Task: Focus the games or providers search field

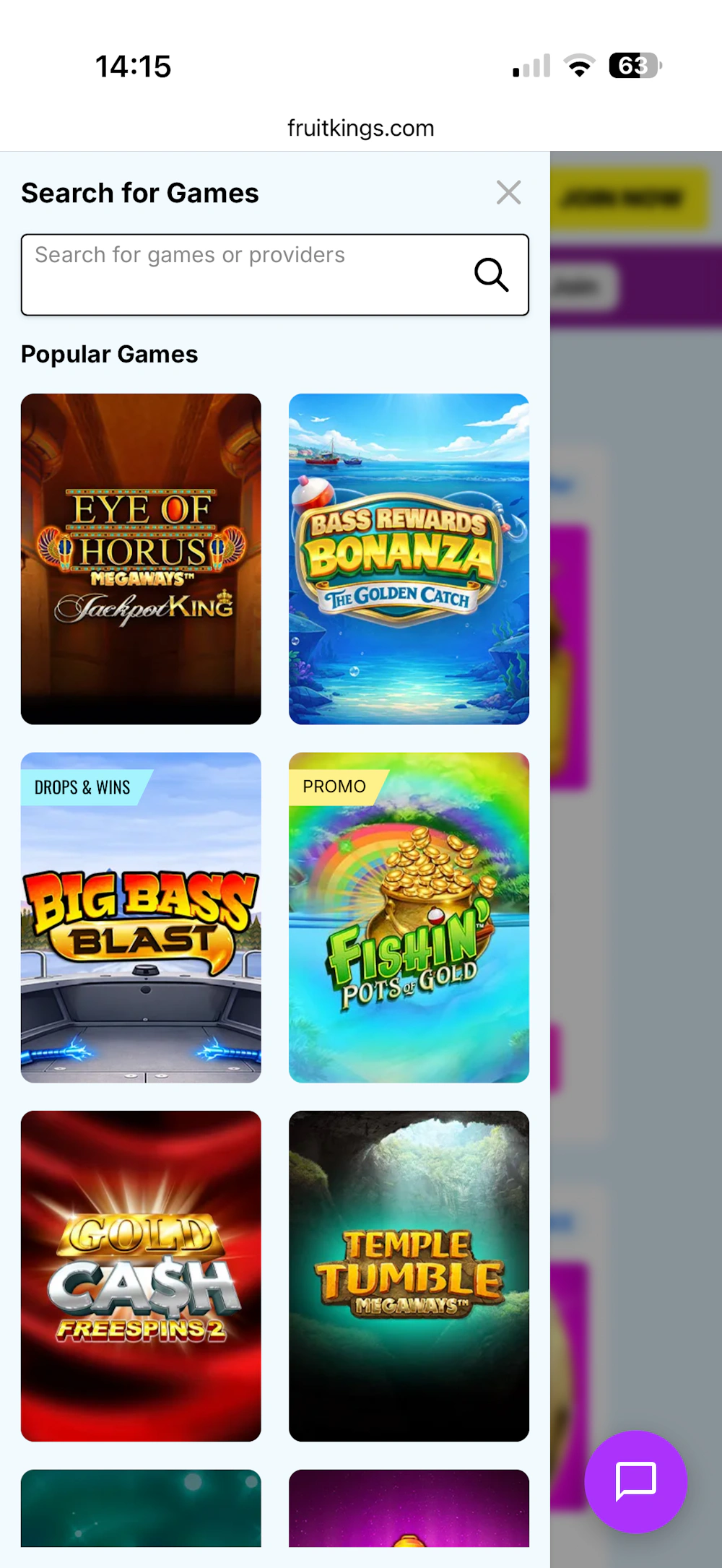Action: tap(275, 274)
